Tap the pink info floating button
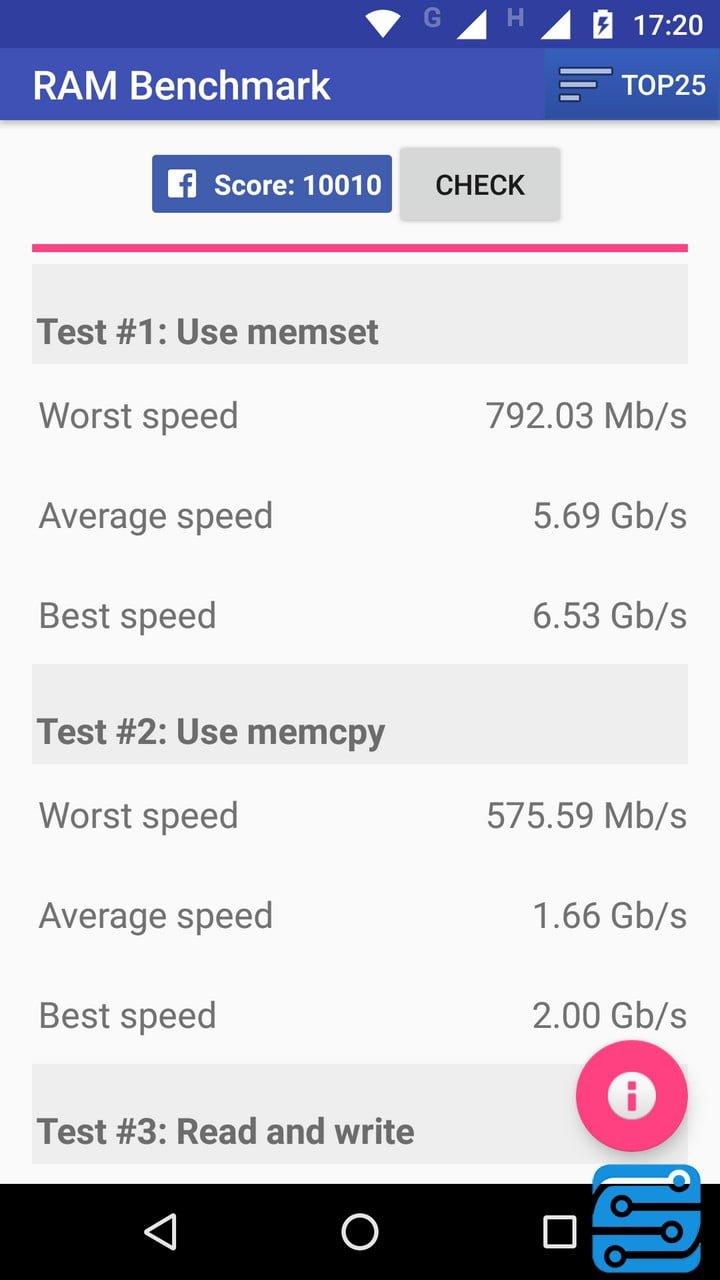 click(x=631, y=1096)
